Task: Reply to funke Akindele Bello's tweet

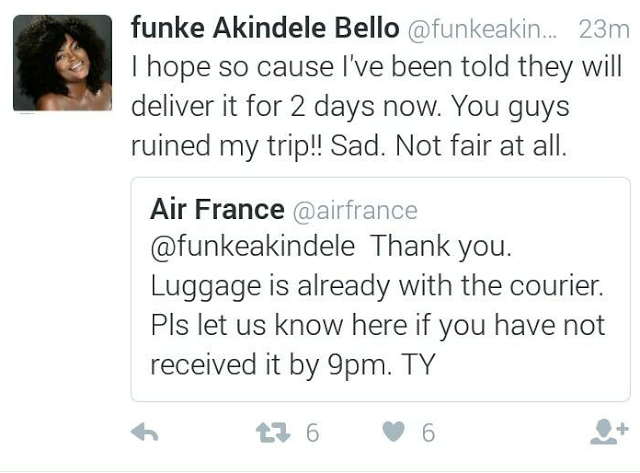Action: point(146,432)
